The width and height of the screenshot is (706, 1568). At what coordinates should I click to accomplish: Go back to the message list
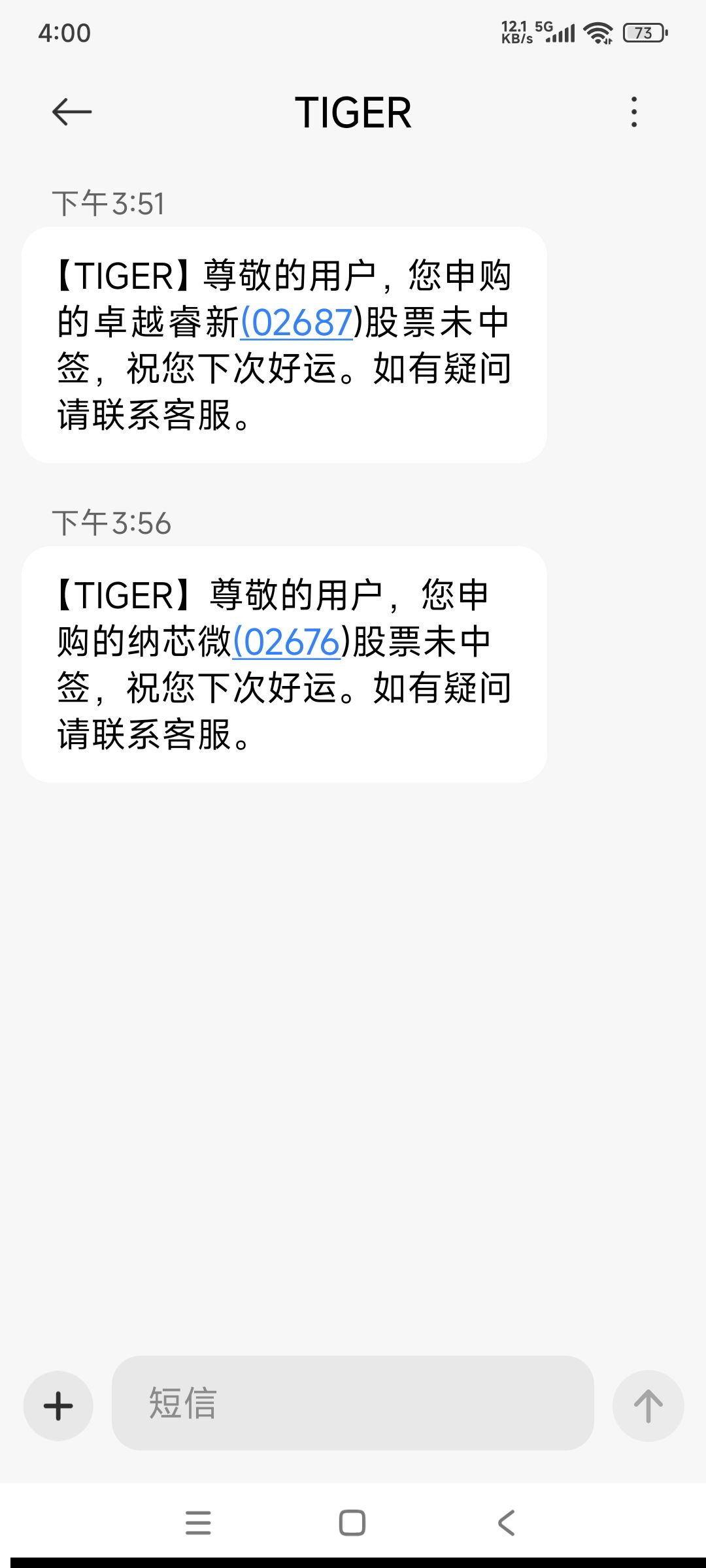click(72, 112)
